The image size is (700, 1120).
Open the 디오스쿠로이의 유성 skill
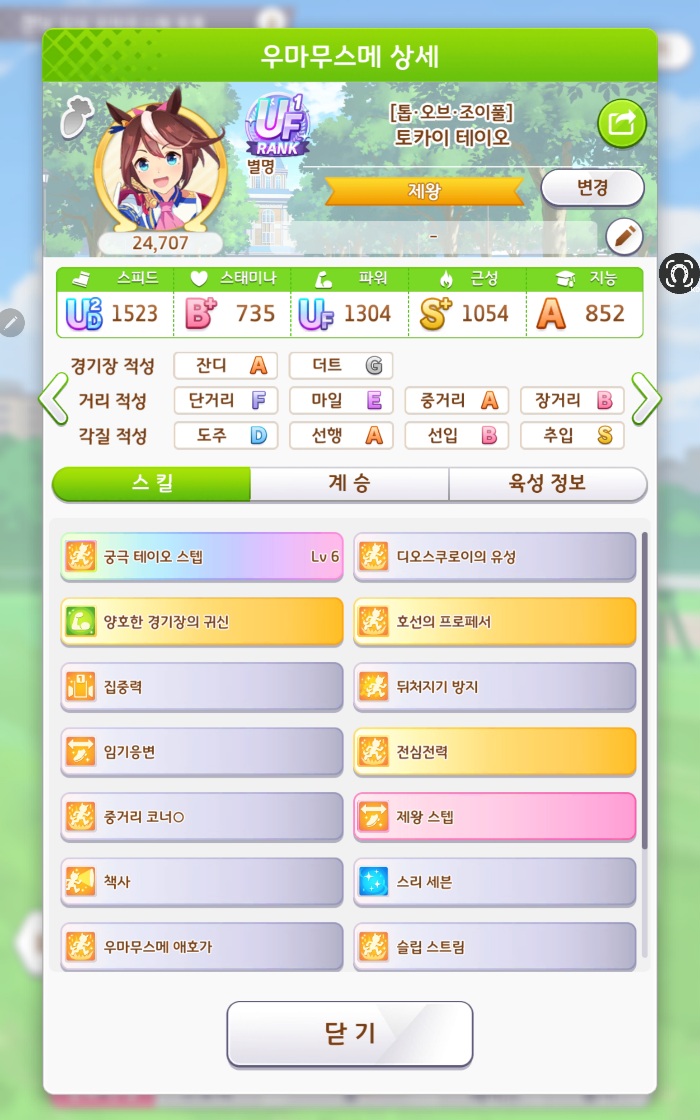point(495,557)
